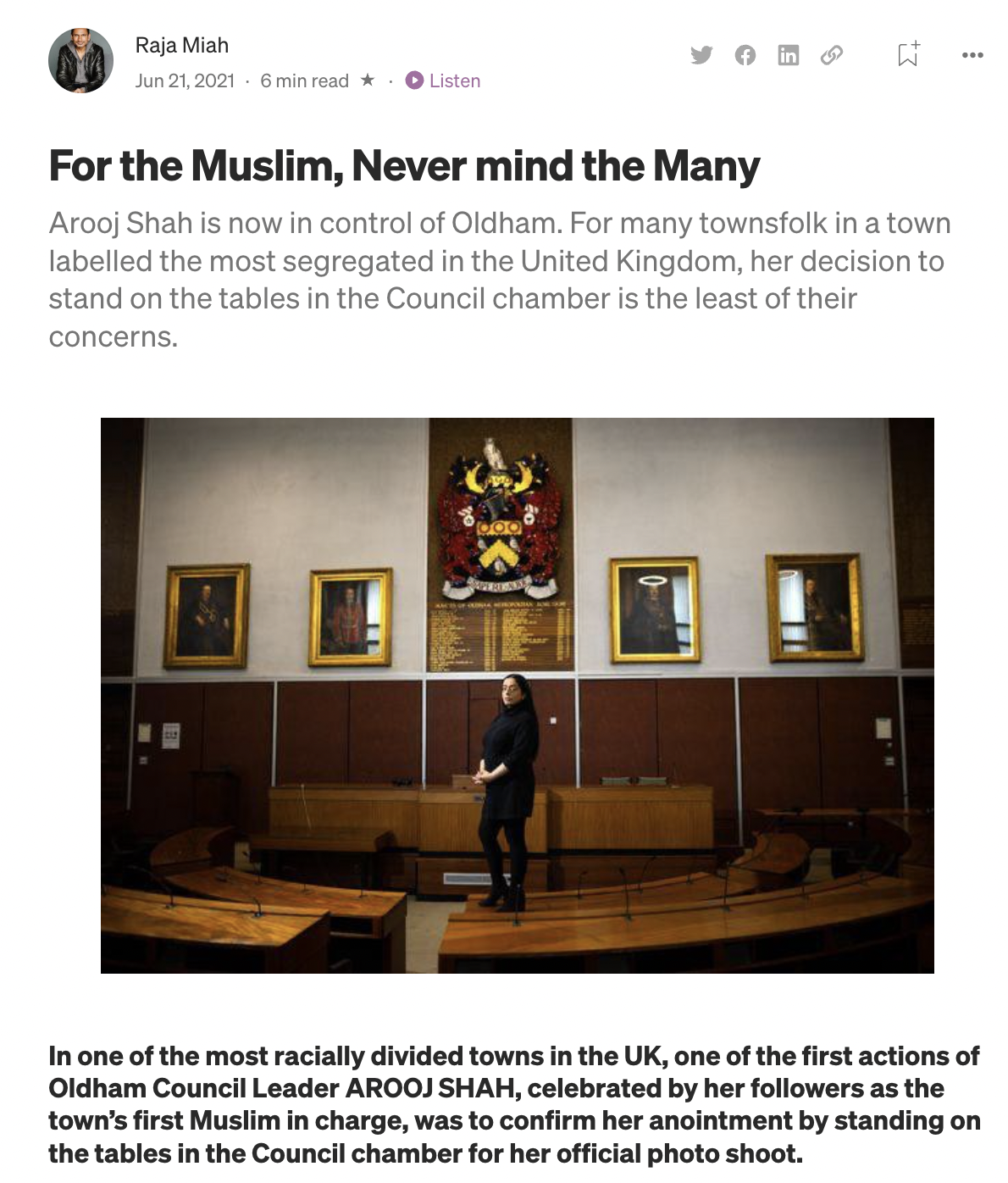
Task: Share the article on Facebook
Action: (x=745, y=56)
